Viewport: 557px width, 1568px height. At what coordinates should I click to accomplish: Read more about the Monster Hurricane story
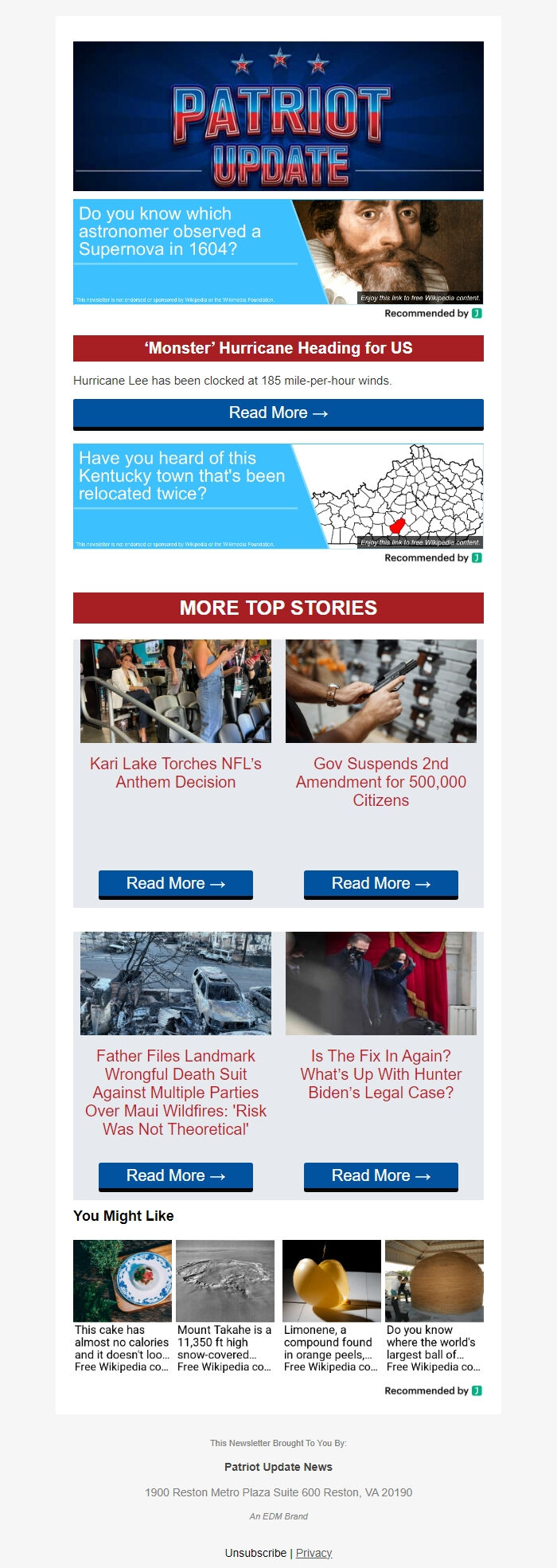click(x=278, y=413)
